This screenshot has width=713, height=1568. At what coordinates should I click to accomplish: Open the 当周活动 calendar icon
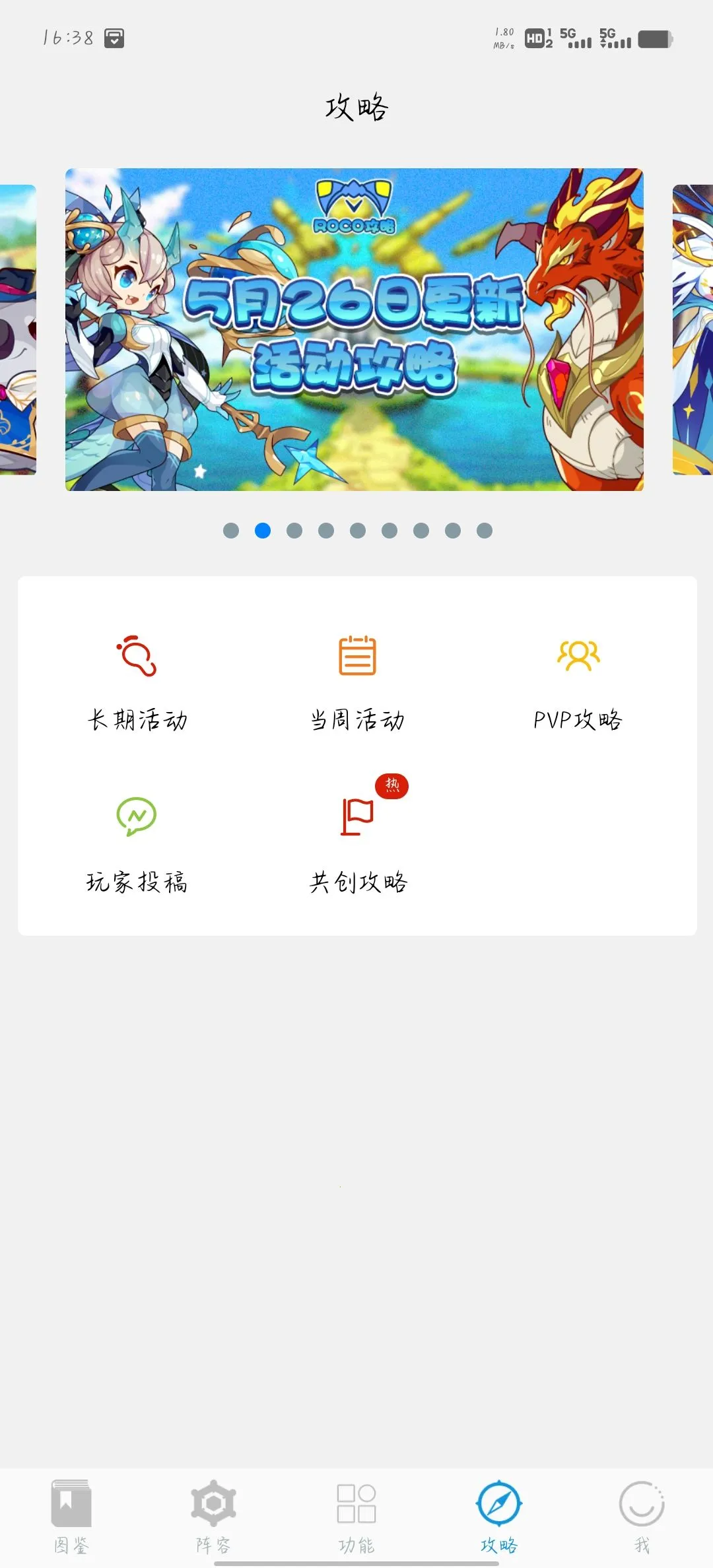coord(356,657)
